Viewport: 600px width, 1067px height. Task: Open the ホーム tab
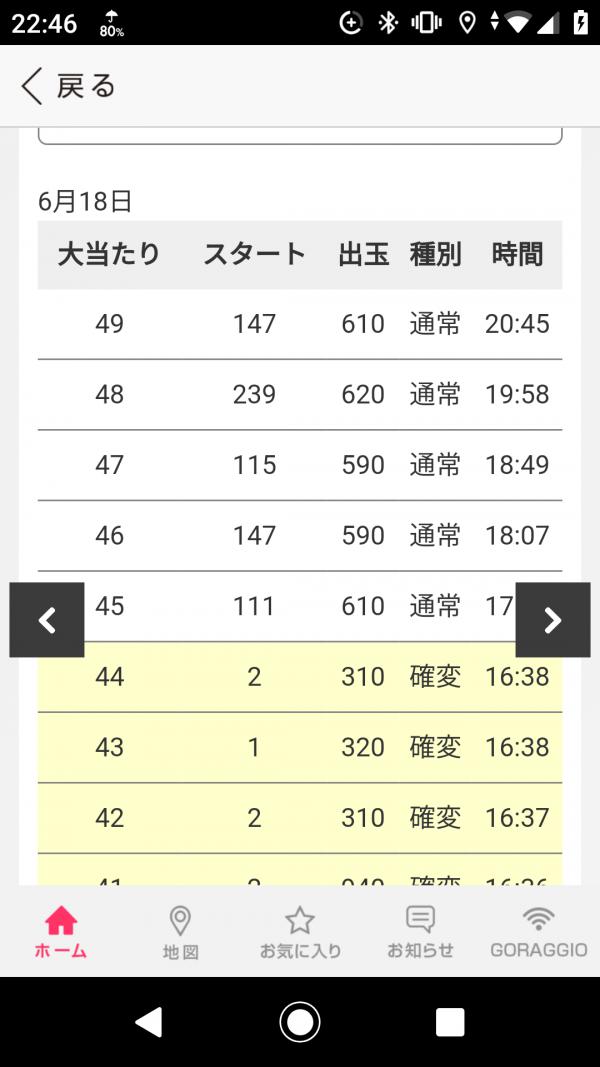pos(61,932)
